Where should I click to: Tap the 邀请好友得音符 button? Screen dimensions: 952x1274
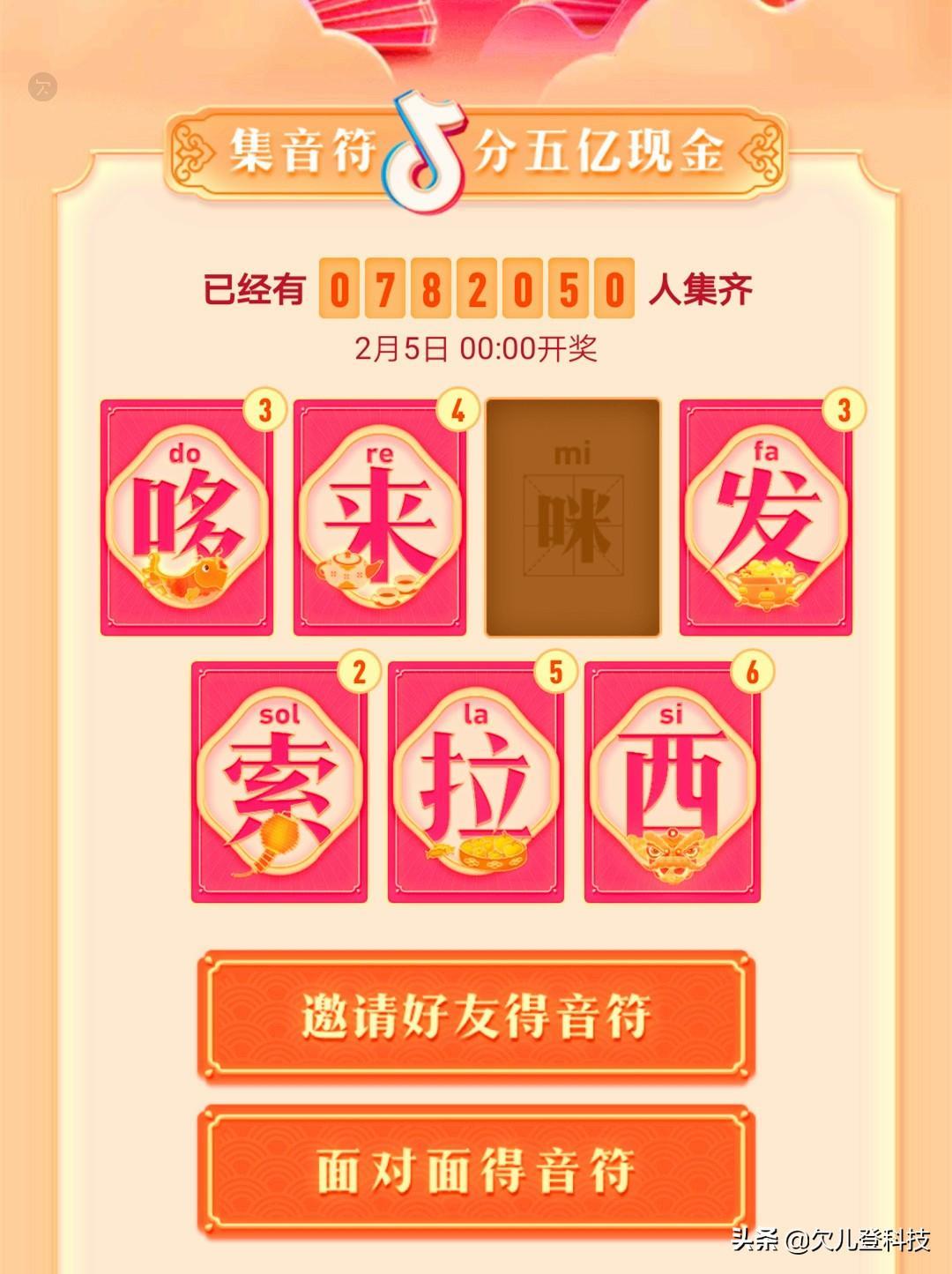[x=476, y=1015]
